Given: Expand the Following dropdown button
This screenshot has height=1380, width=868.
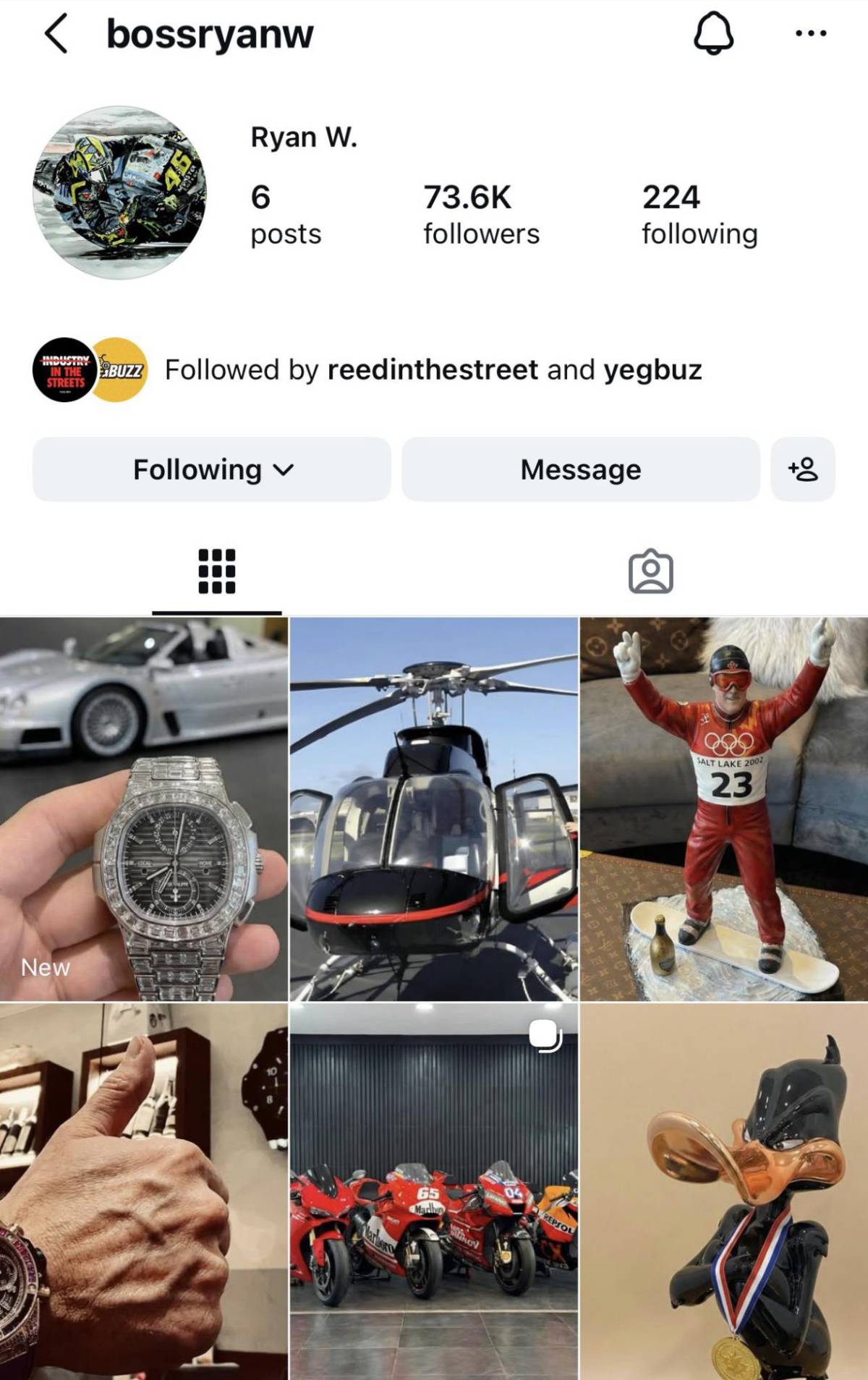Looking at the screenshot, I should click(x=212, y=469).
